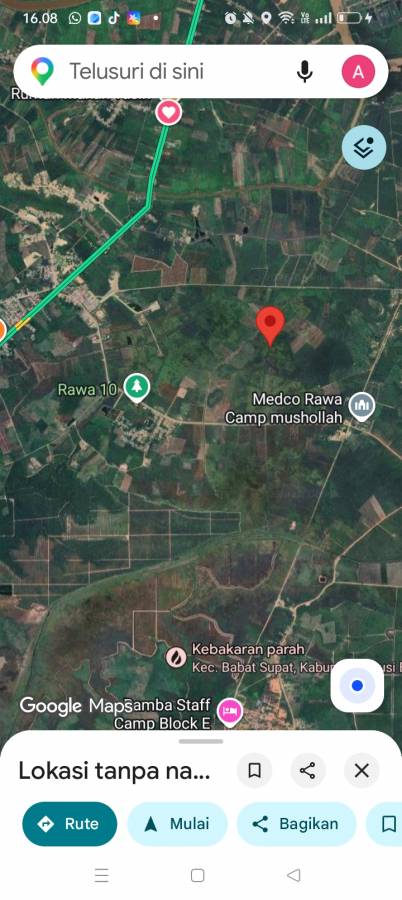Close the Lokasi tanpa nama panel

(362, 770)
